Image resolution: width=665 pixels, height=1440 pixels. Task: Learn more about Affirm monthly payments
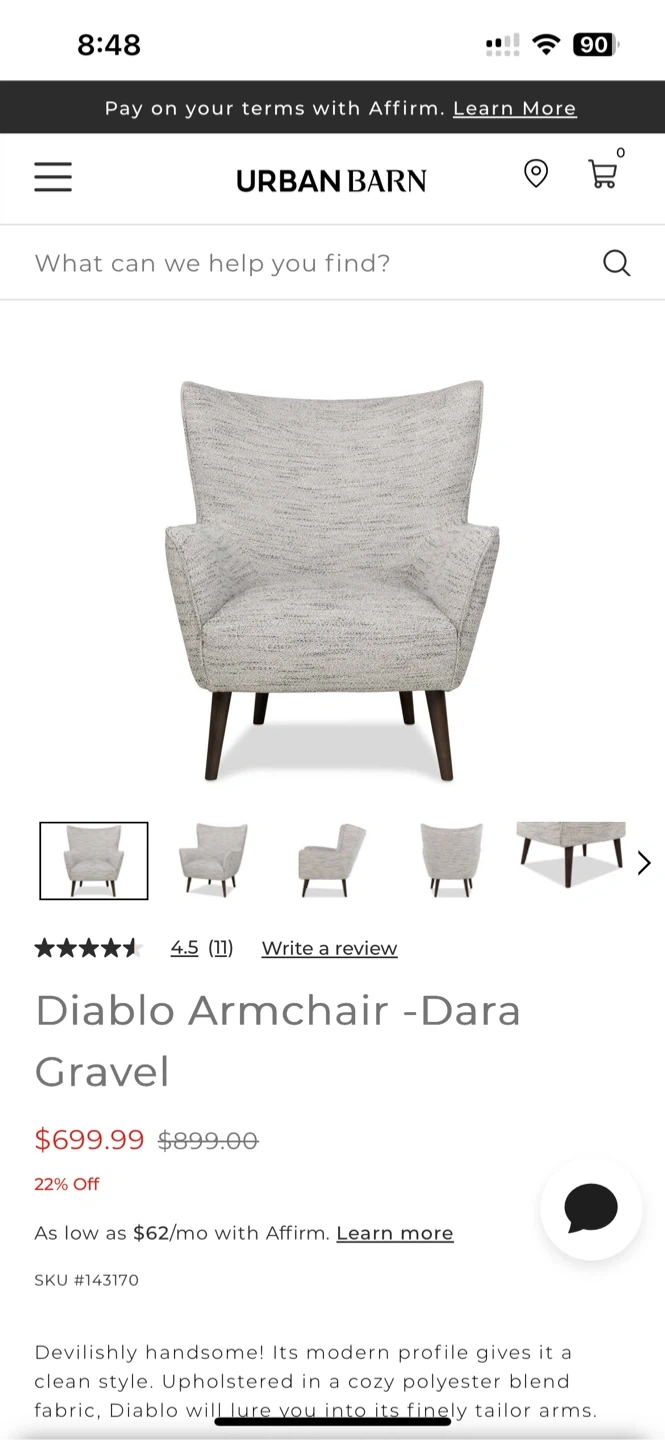[x=394, y=1233]
